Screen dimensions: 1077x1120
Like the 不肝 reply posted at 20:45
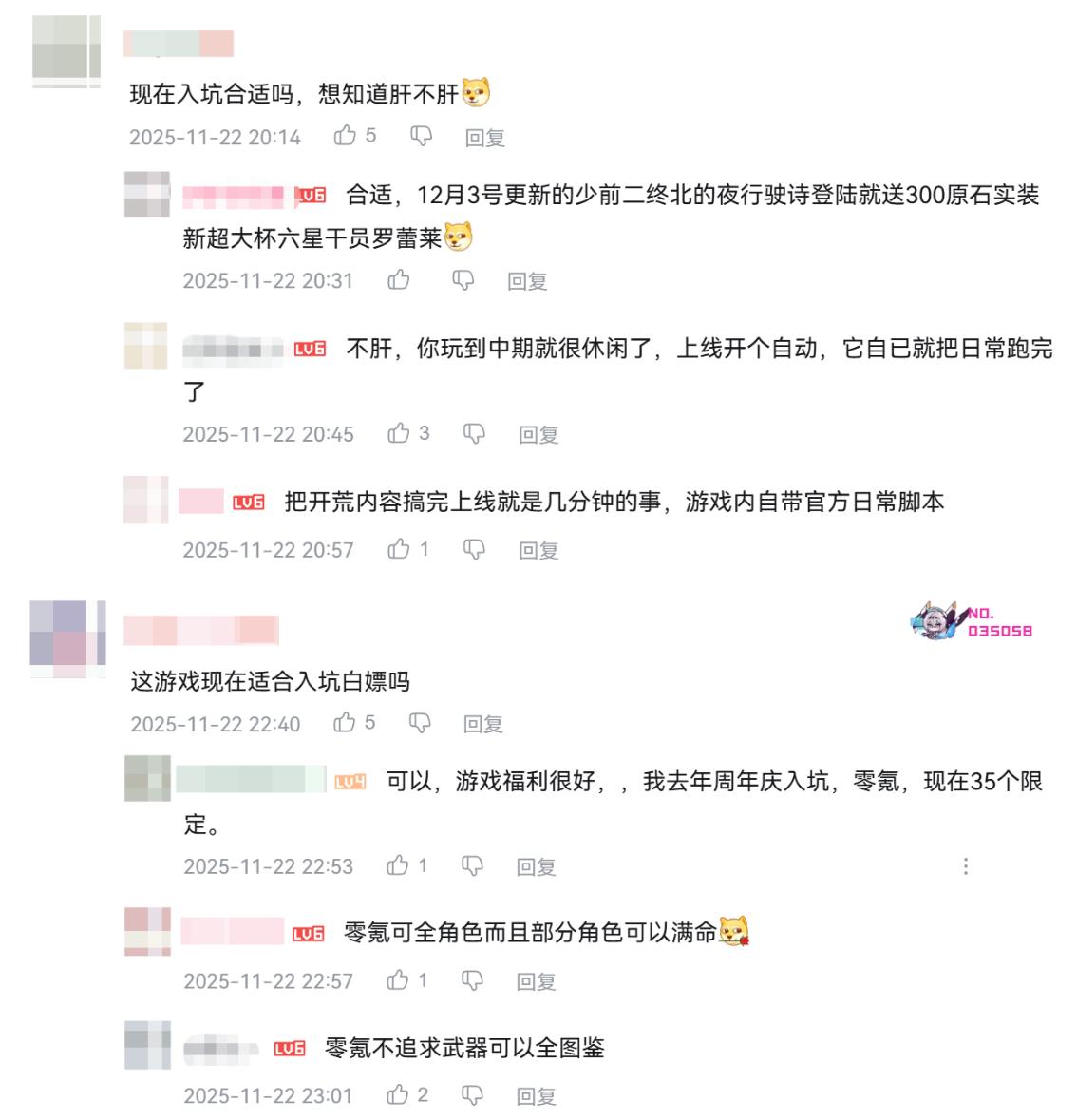click(x=399, y=434)
